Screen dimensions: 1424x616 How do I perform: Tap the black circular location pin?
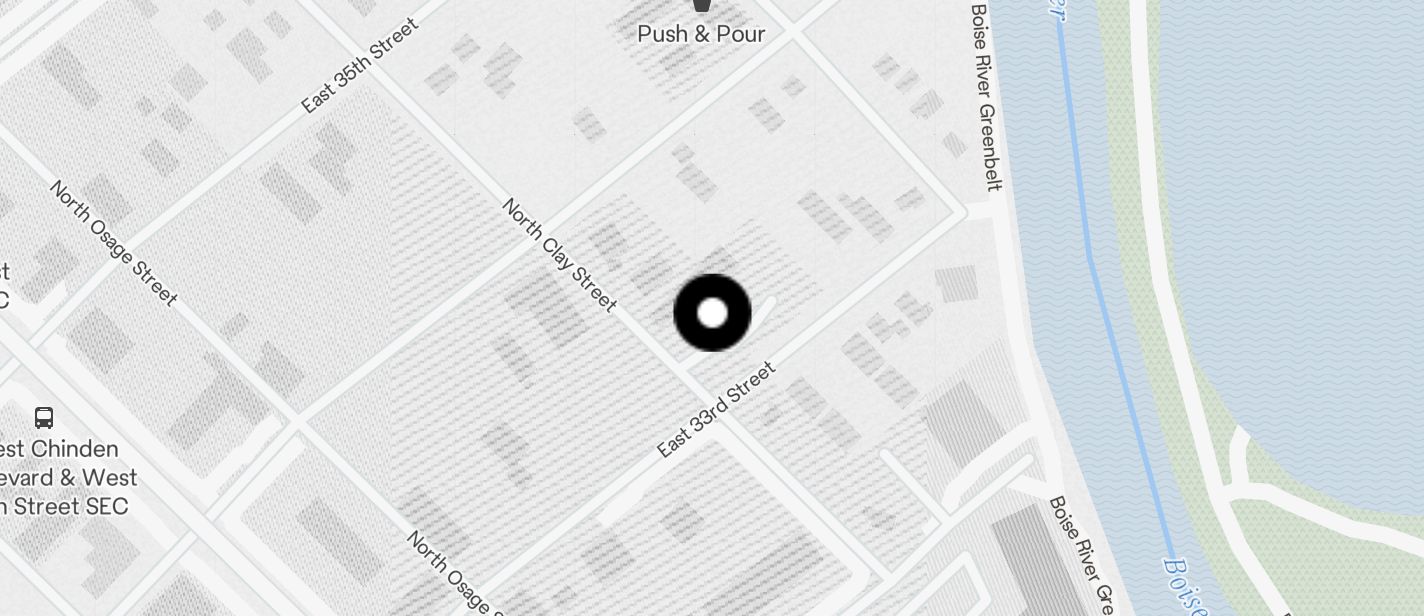click(x=712, y=313)
